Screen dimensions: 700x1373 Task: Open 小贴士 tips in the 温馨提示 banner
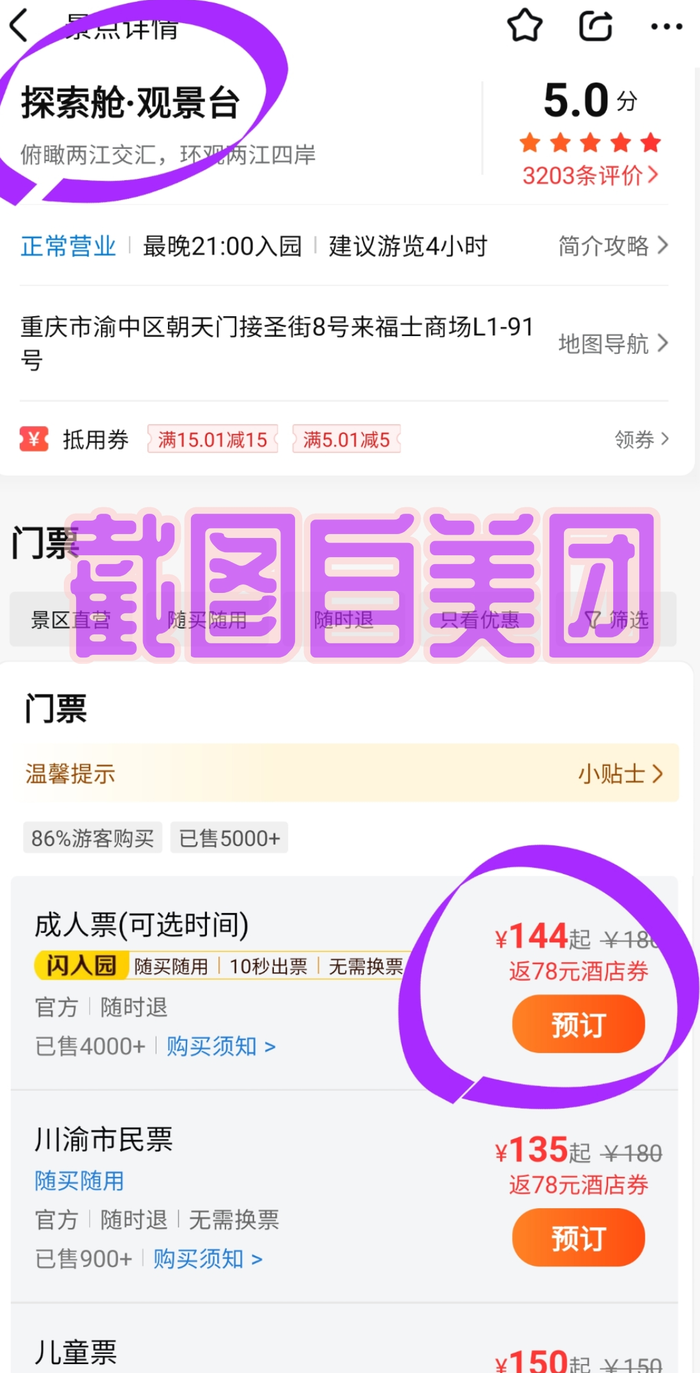pos(620,774)
